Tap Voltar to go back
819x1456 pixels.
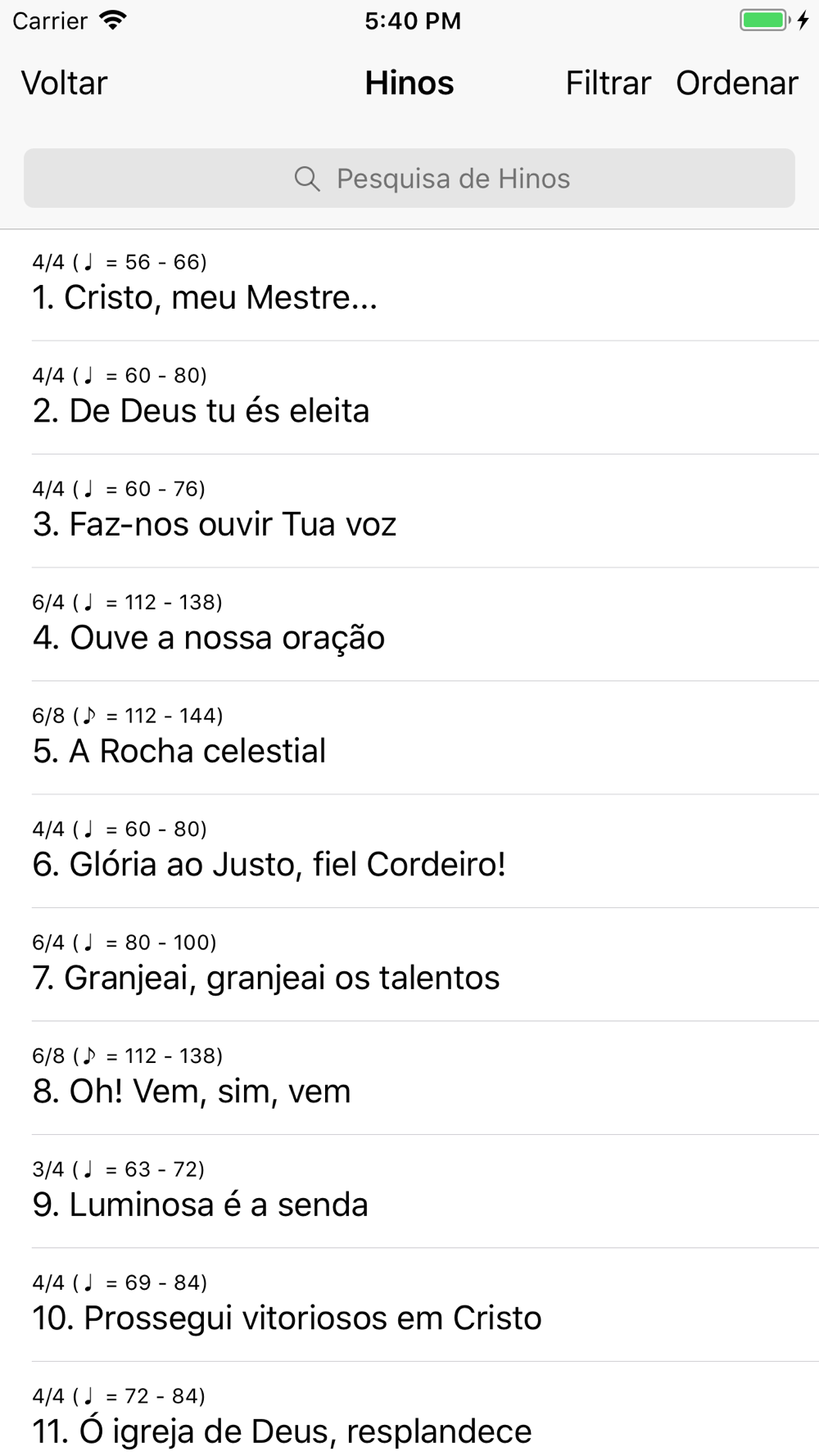pyautogui.click(x=64, y=83)
